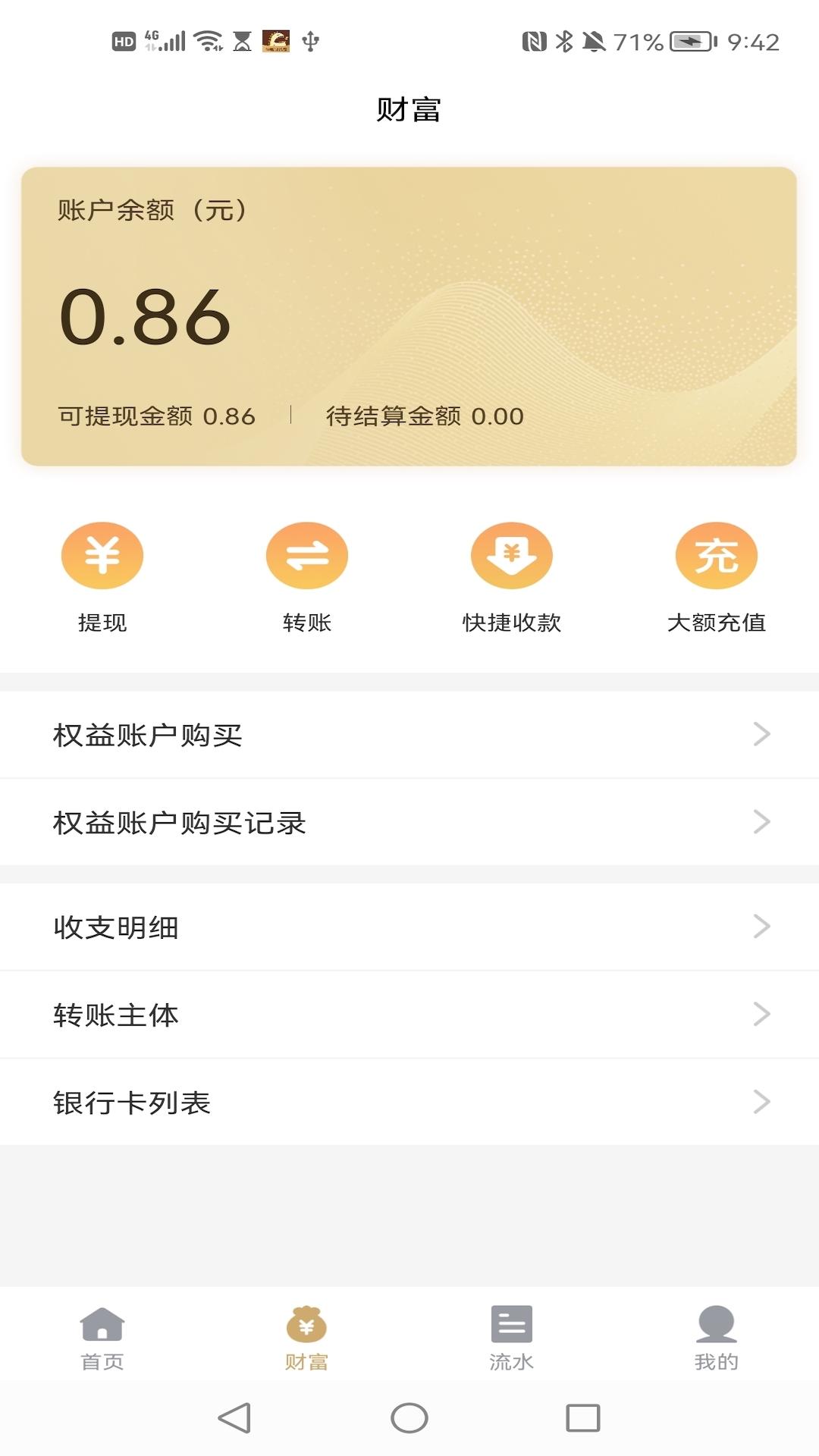Tap the system home button
The height and width of the screenshot is (1456, 819).
click(x=409, y=1418)
